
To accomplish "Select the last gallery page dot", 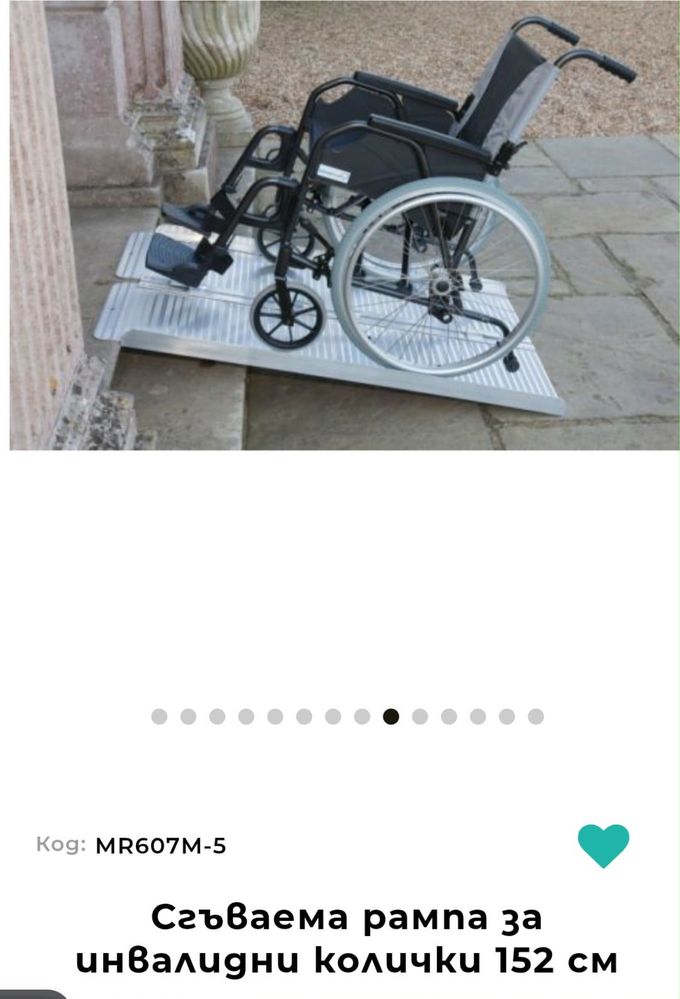I will click(x=536, y=716).
